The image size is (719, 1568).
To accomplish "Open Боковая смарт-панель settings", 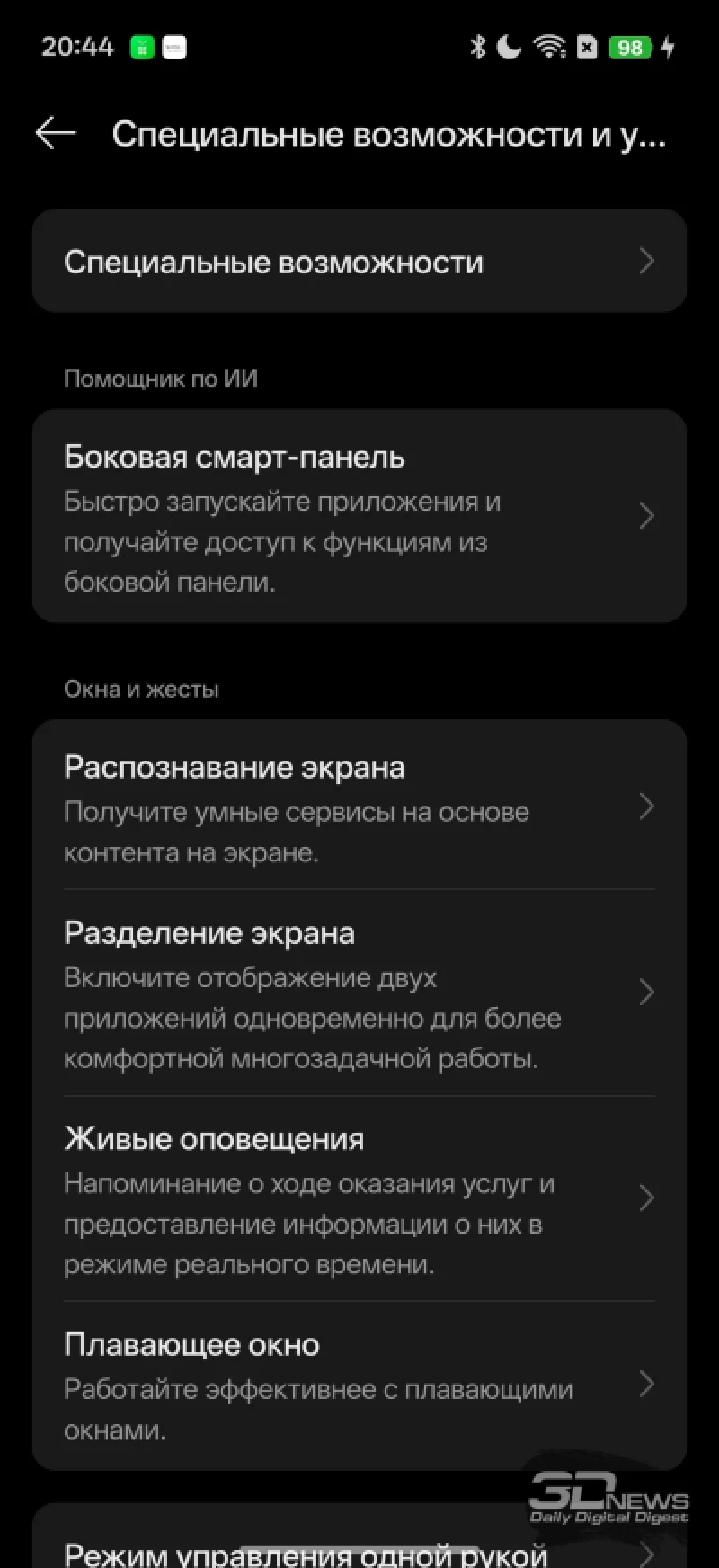I will tap(359, 517).
